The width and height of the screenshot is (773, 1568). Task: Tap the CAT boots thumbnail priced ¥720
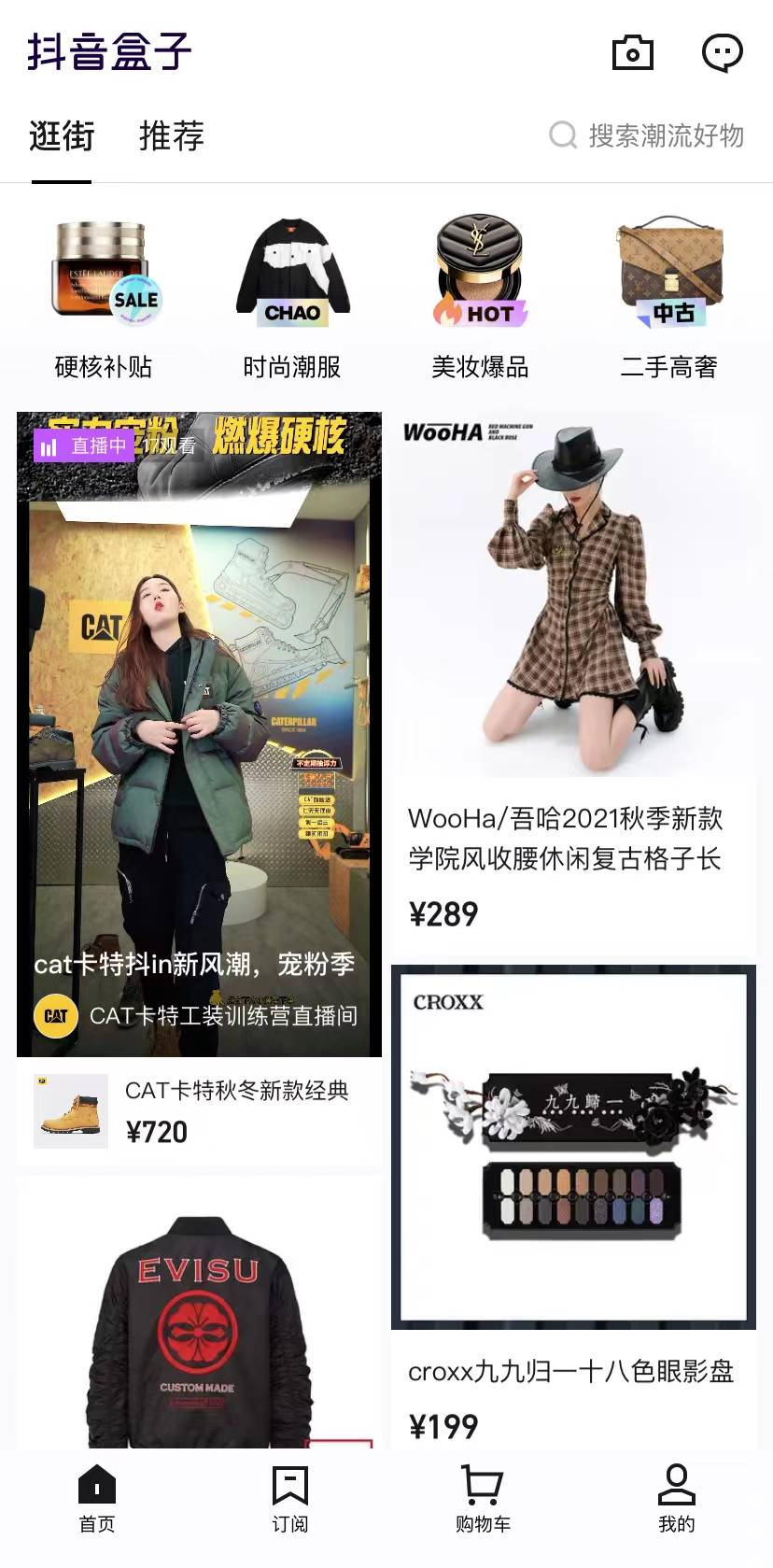point(70,1111)
